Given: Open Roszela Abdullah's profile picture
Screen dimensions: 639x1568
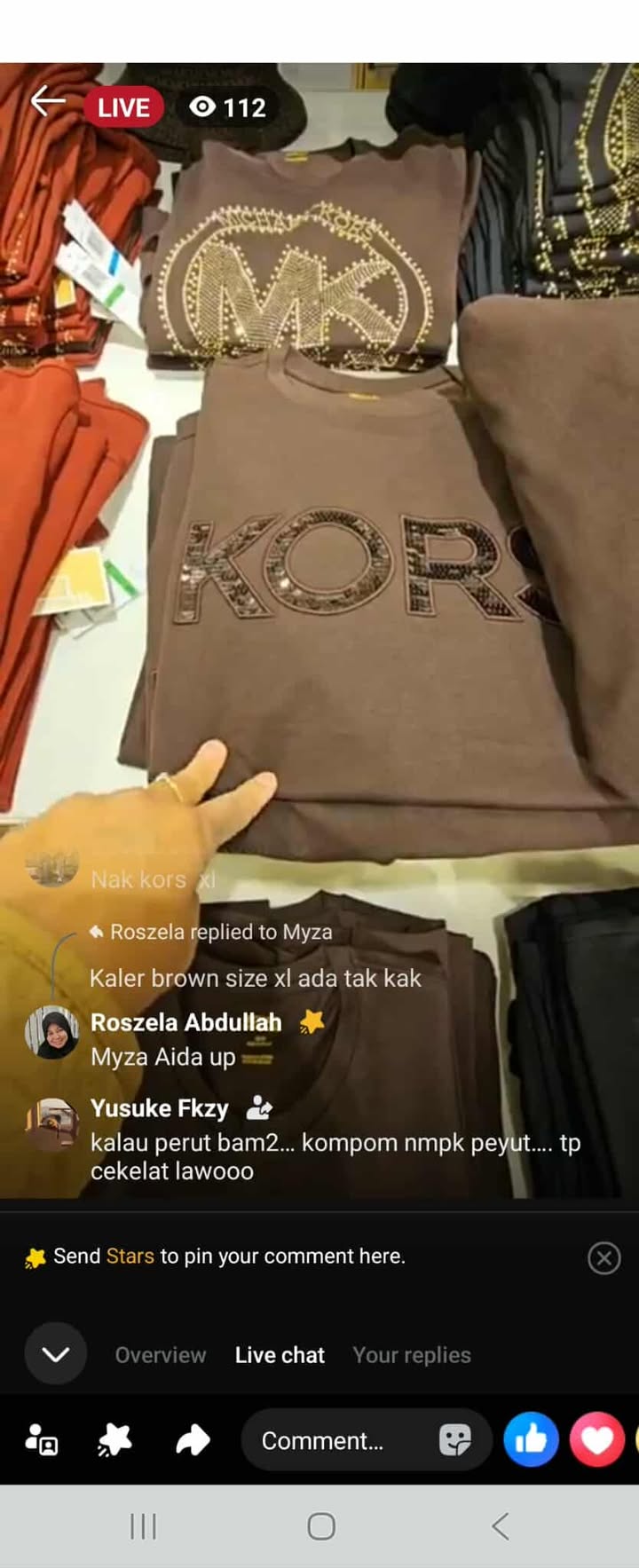Looking at the screenshot, I should pos(51,1034).
